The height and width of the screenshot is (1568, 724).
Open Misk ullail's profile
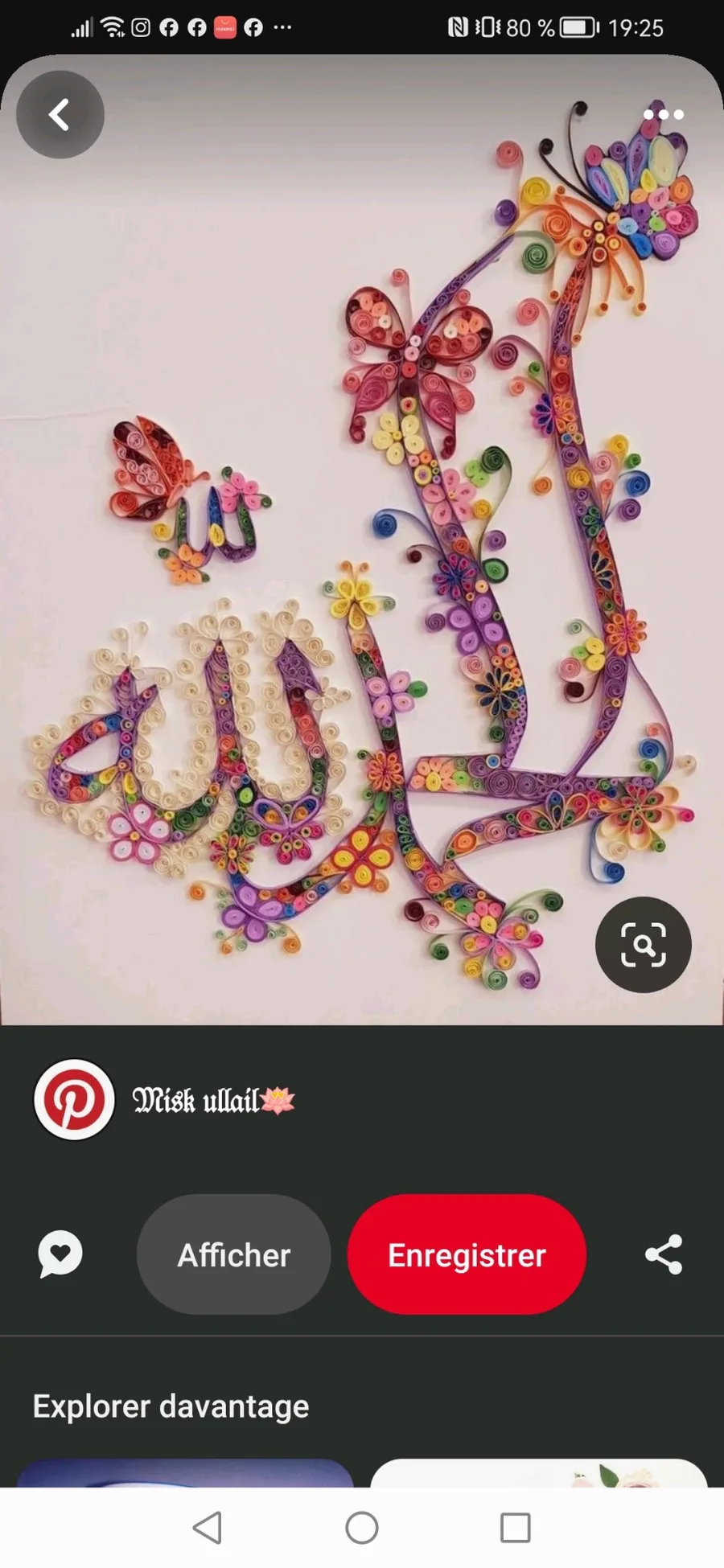166,1099
